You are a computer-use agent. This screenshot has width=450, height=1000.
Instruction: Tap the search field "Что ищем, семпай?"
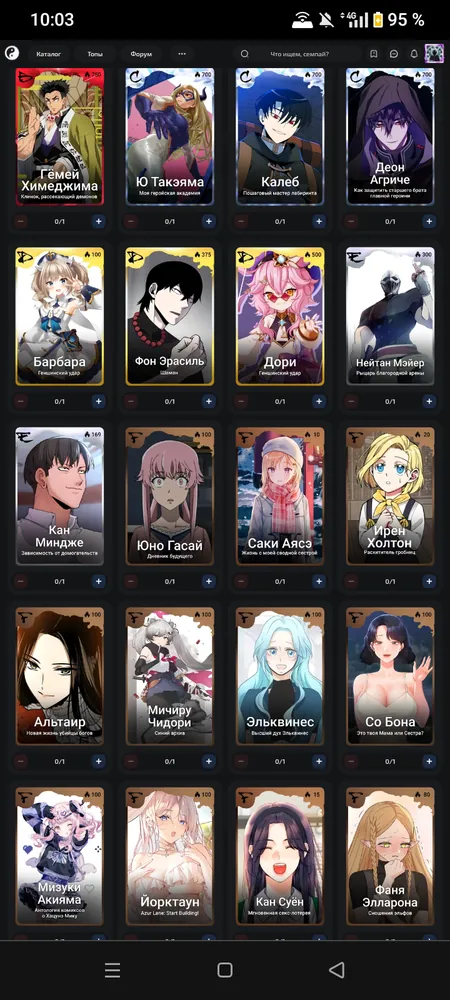299,54
